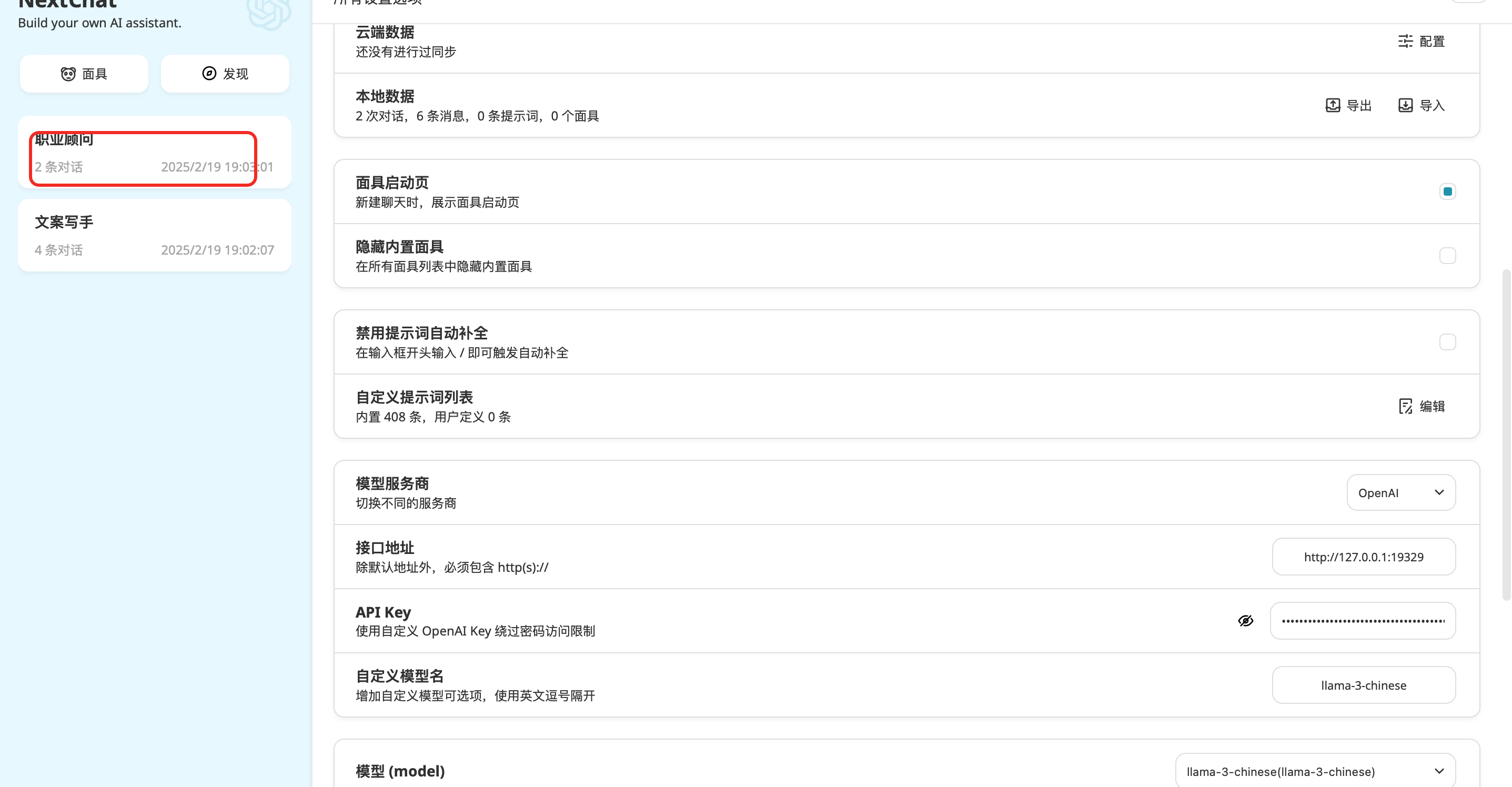Image resolution: width=1512 pixels, height=787 pixels.
Task: Edit the 自定义提示词列表
Action: point(1421,406)
